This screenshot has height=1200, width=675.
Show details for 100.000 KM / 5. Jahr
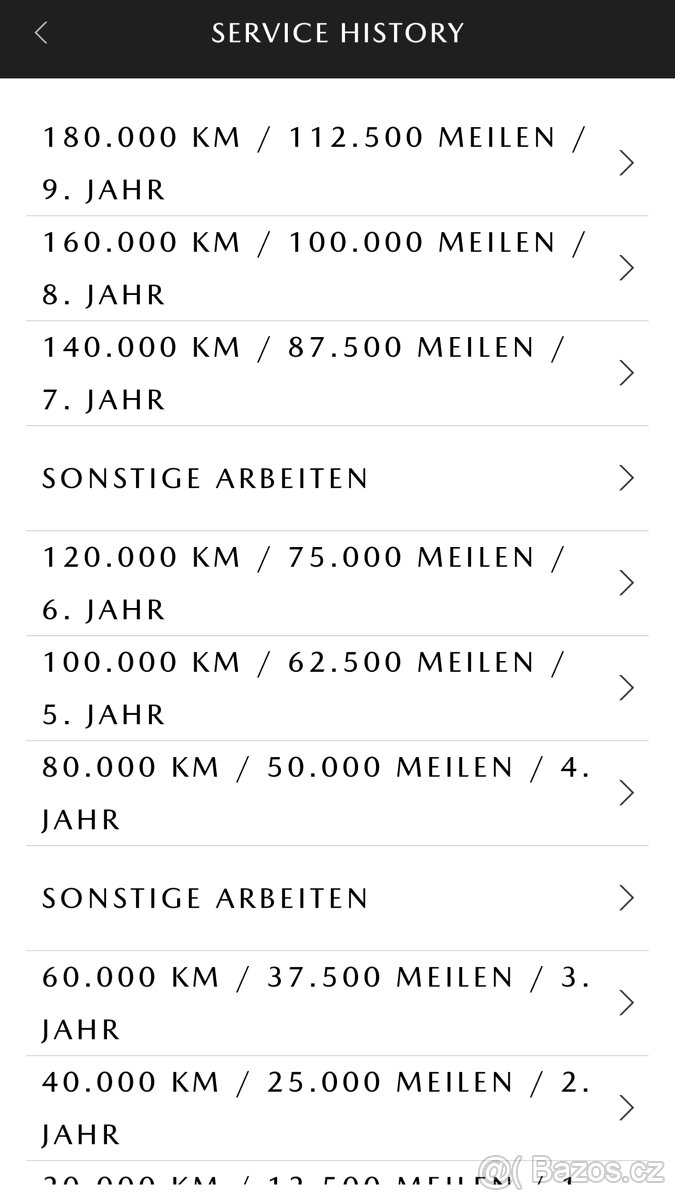coord(336,688)
